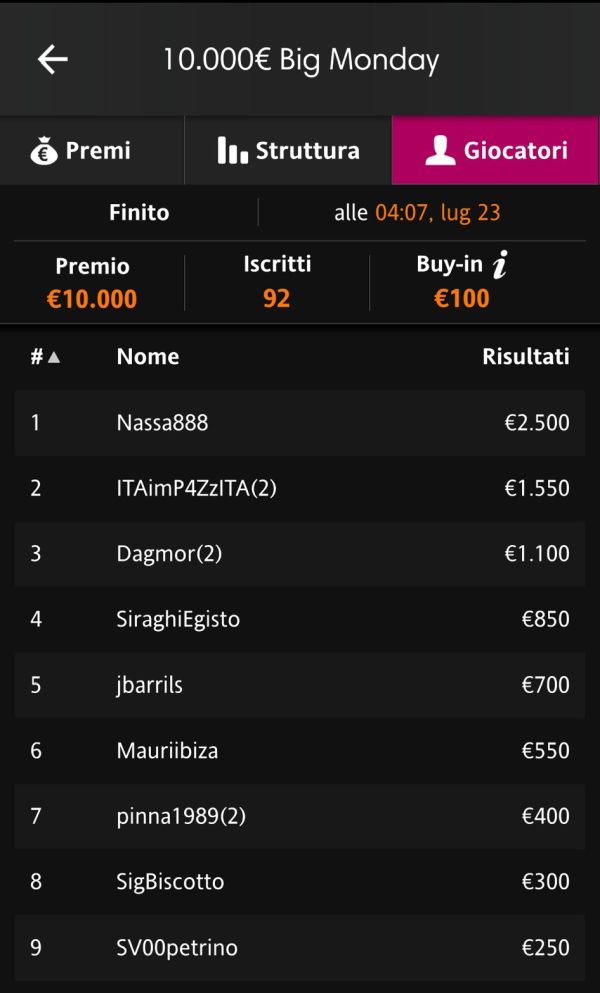Select player ITAimP4ZzITA(2)

pos(299,488)
